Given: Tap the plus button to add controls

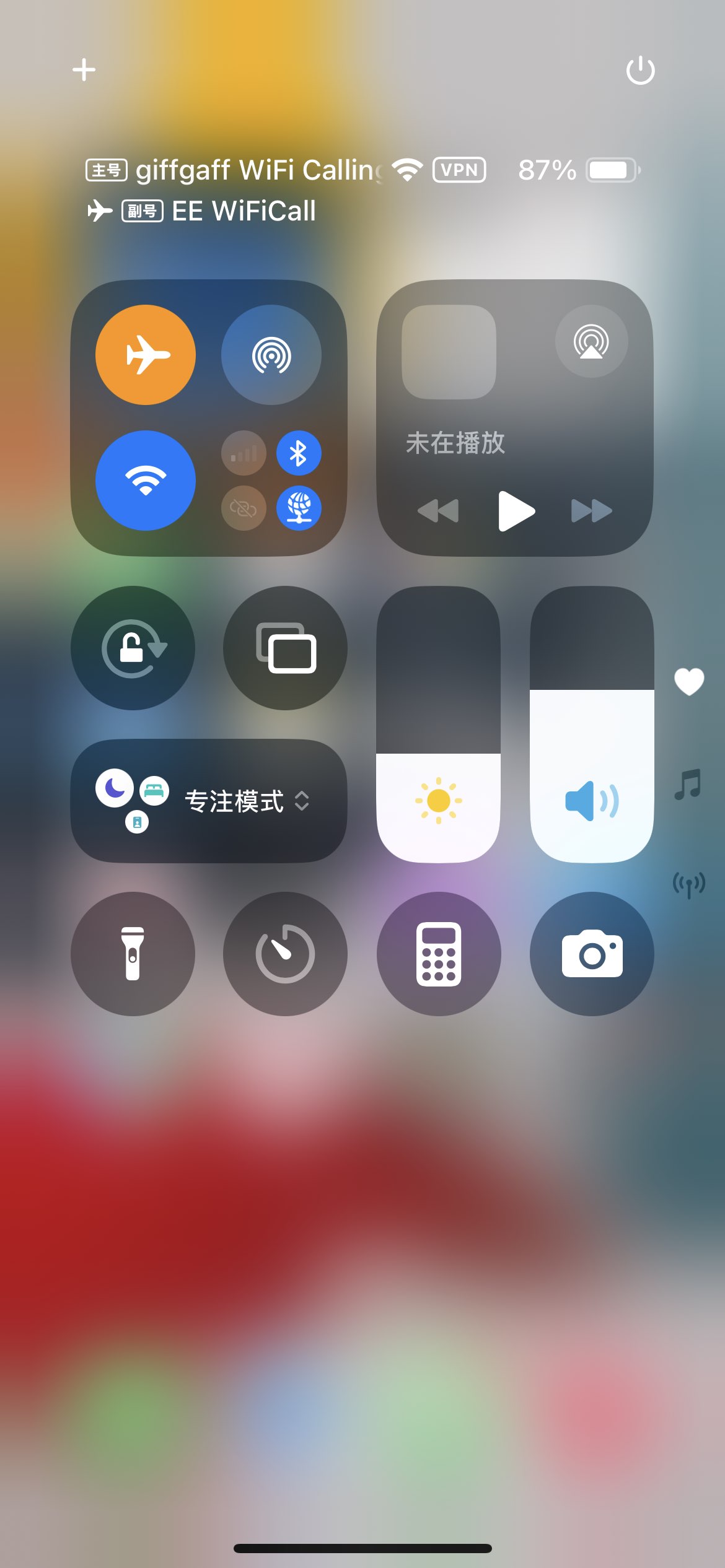Looking at the screenshot, I should coord(84,69).
